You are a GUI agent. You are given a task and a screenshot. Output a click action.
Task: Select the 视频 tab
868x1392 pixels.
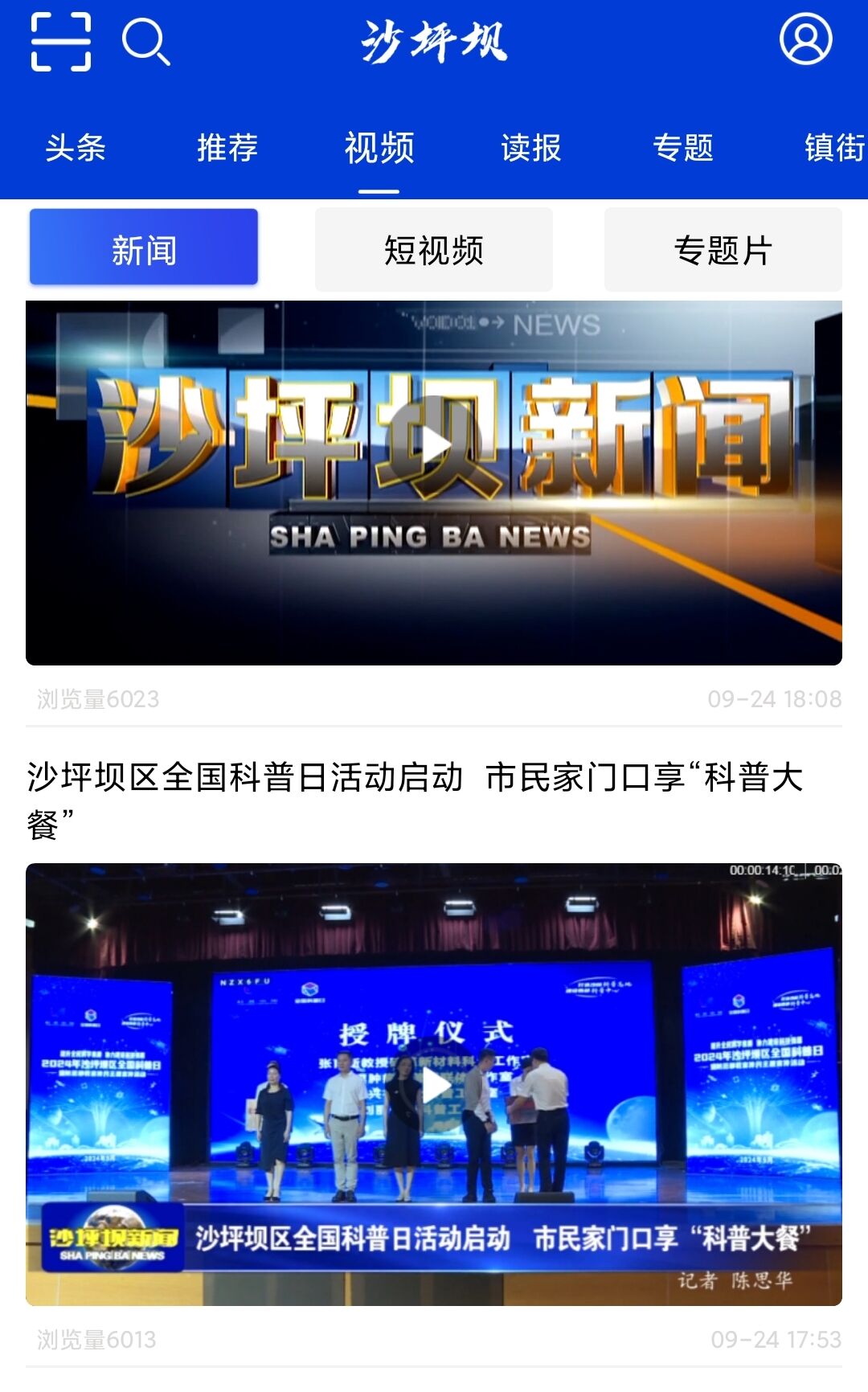379,149
